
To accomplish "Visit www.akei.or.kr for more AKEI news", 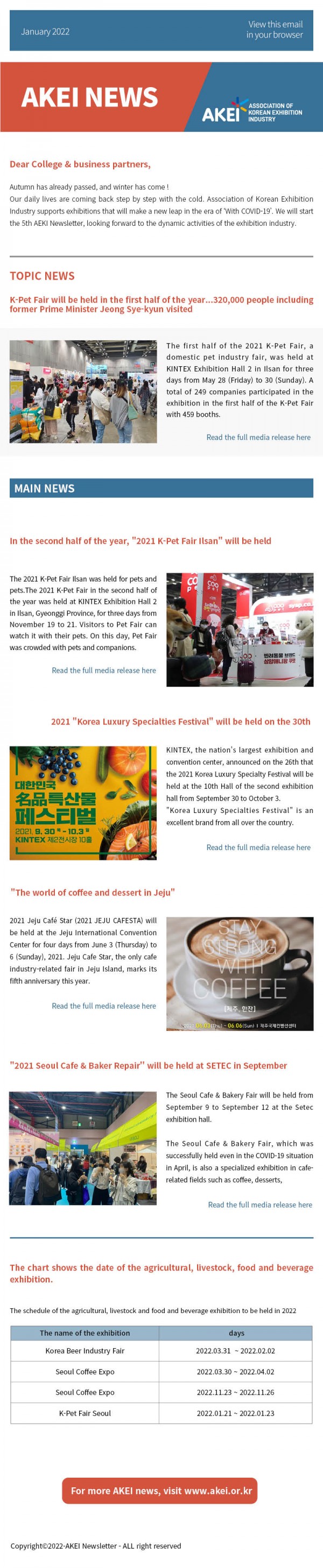I will [160, 1491].
